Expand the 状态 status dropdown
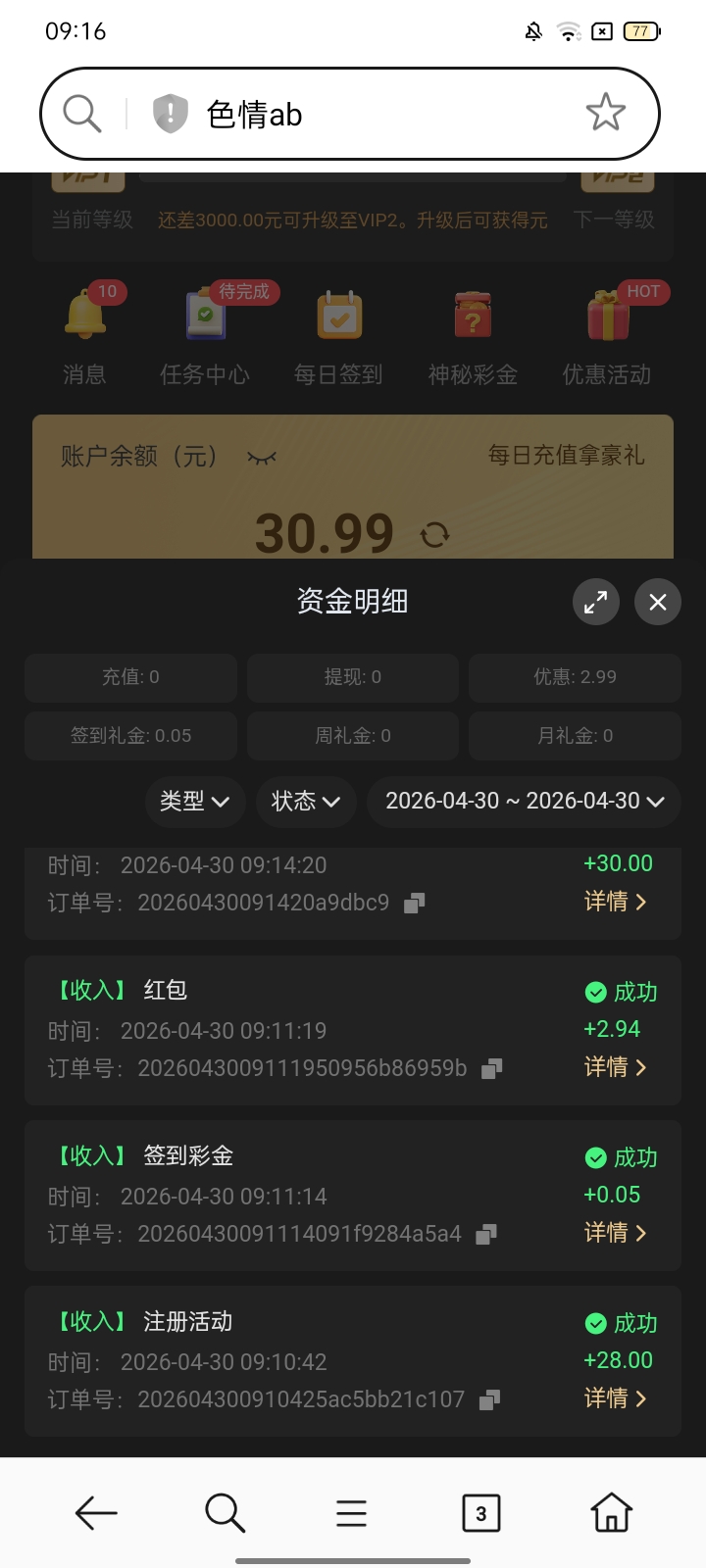This screenshot has width=706, height=1568. tap(305, 802)
